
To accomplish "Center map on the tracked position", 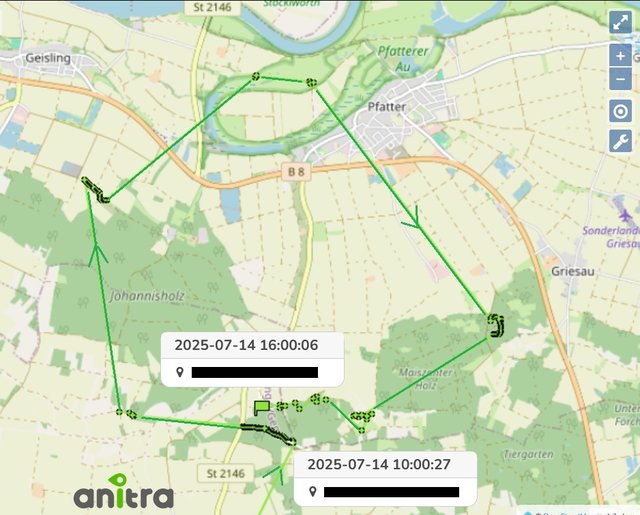I will click(x=620, y=111).
